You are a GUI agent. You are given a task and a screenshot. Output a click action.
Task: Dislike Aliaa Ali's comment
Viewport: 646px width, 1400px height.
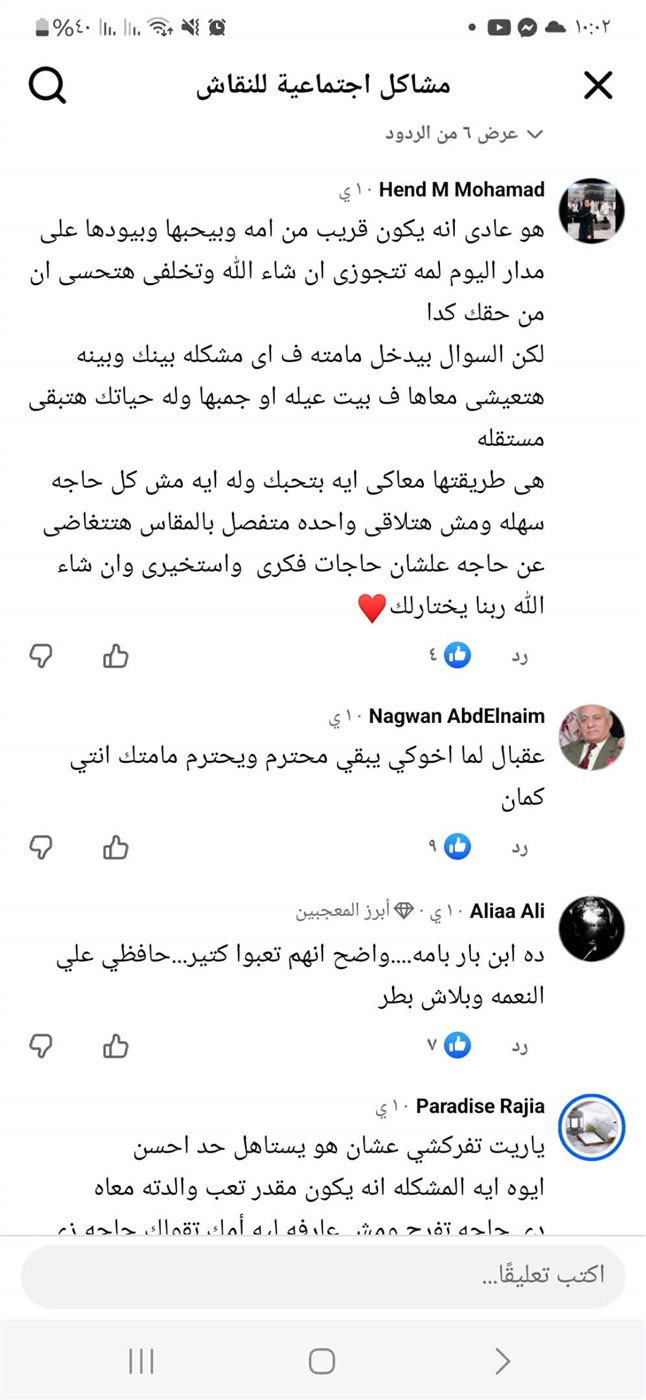tap(40, 1046)
